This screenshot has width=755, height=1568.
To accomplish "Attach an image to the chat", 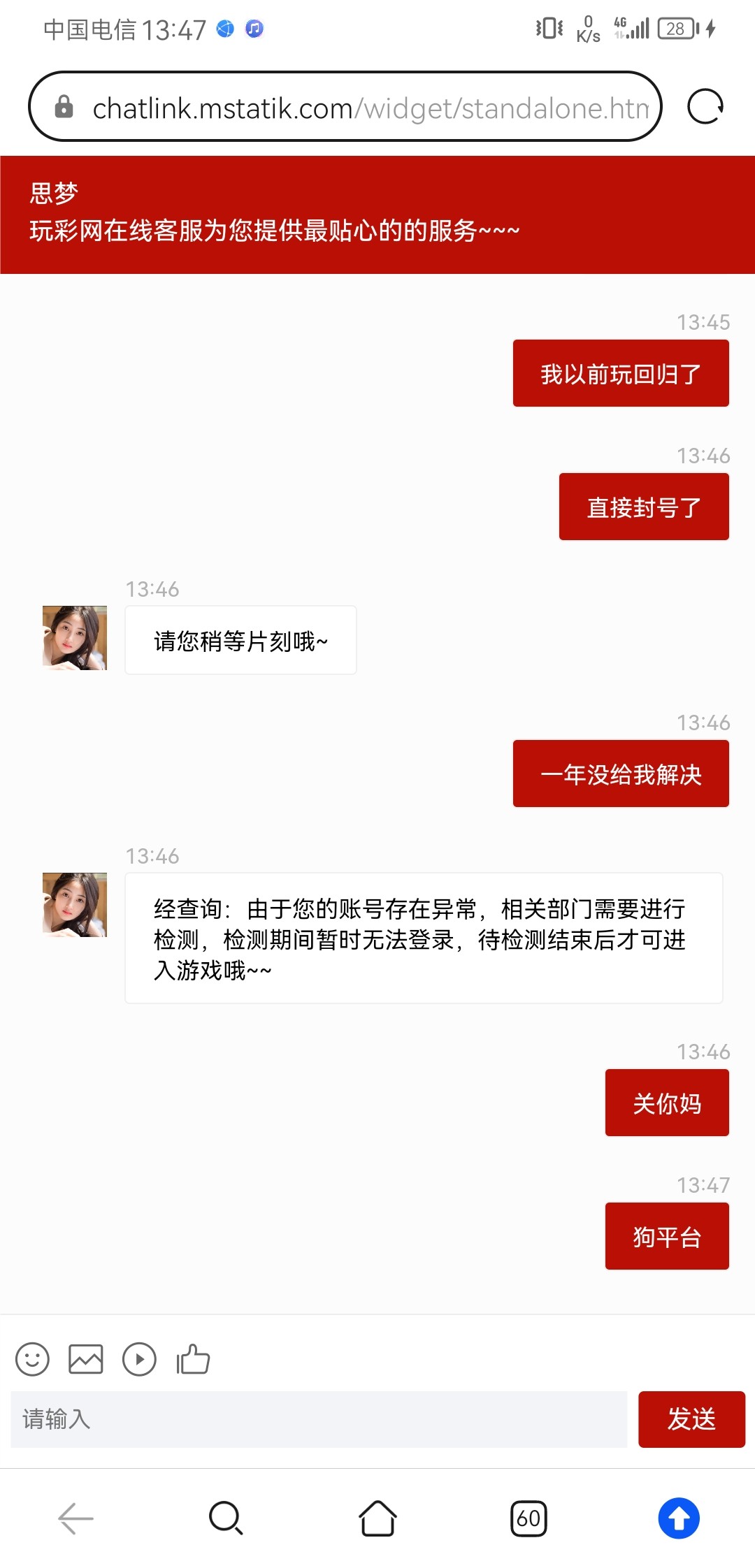I will (86, 1359).
